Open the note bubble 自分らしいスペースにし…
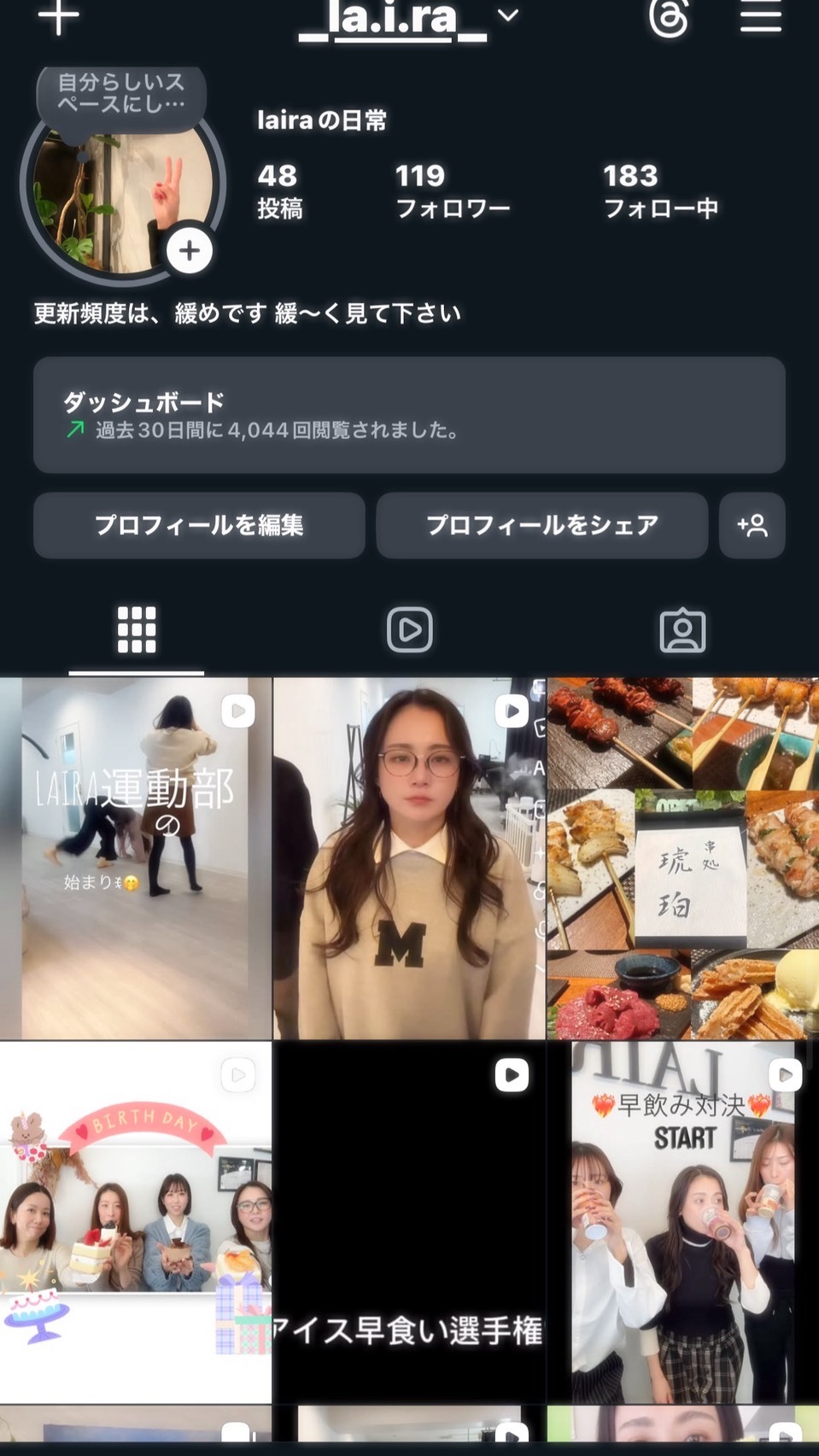The width and height of the screenshot is (819, 1456). [x=120, y=95]
